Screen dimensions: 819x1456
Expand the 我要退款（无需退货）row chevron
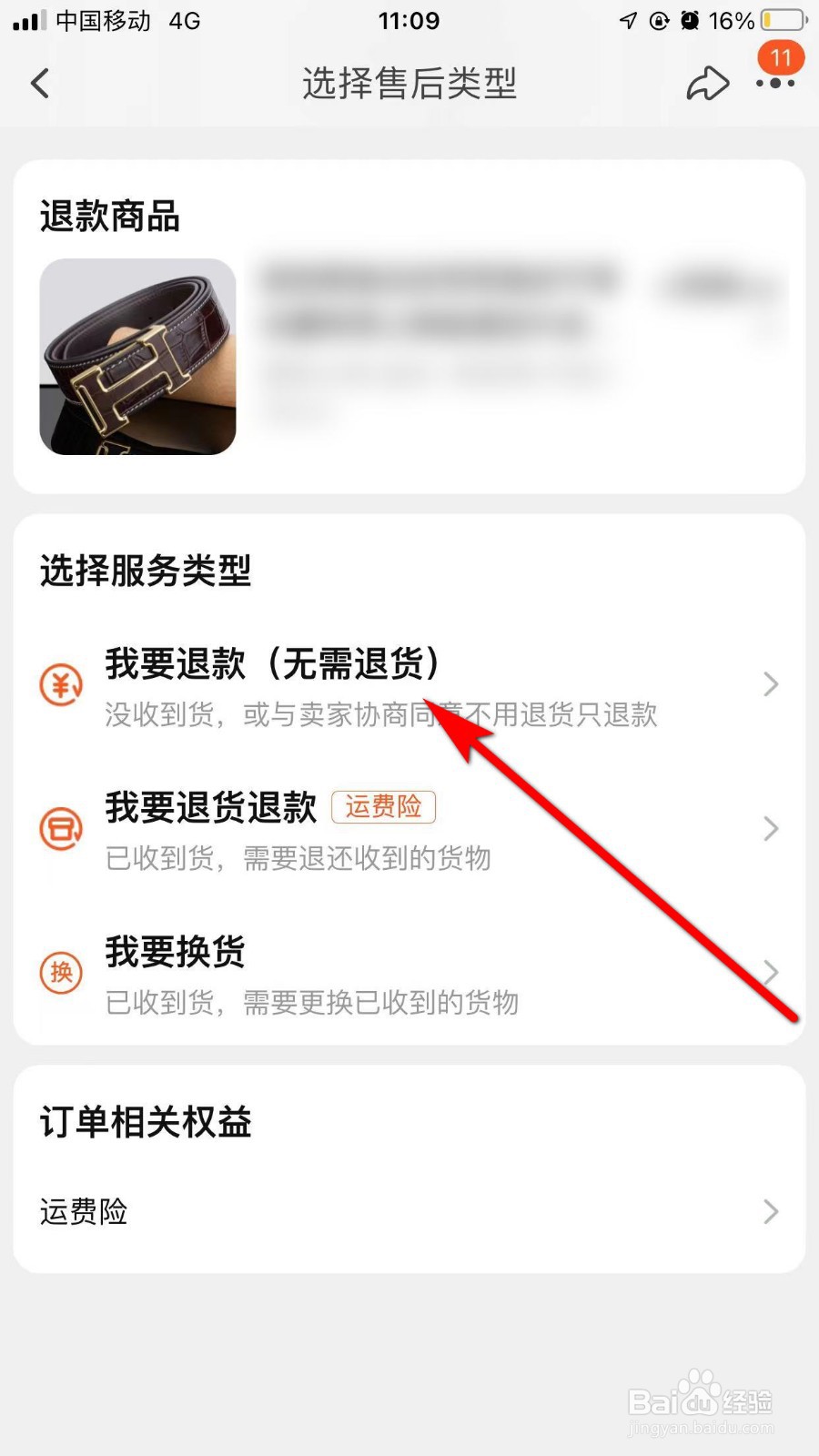(x=771, y=684)
